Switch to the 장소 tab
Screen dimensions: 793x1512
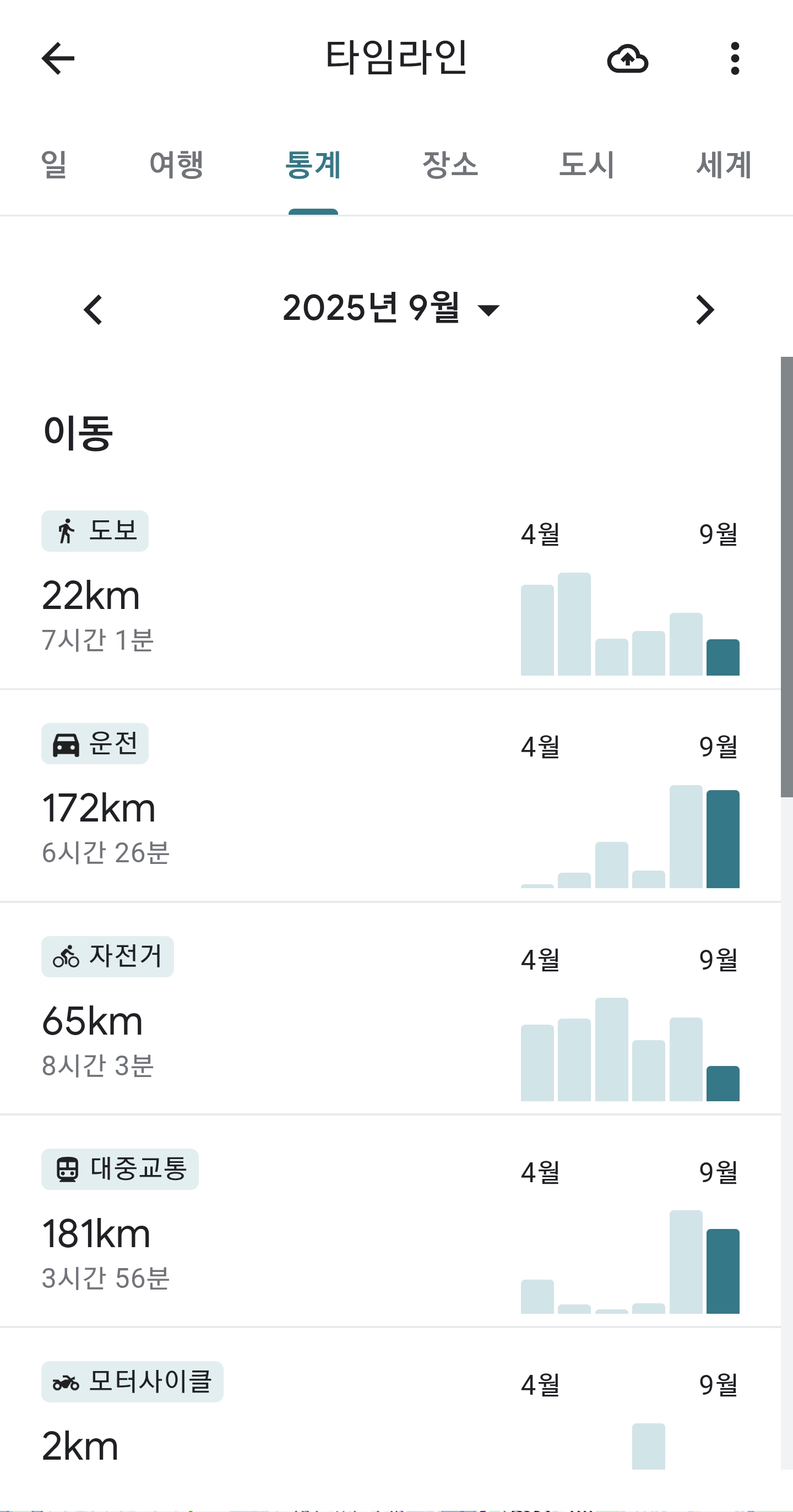point(450,164)
